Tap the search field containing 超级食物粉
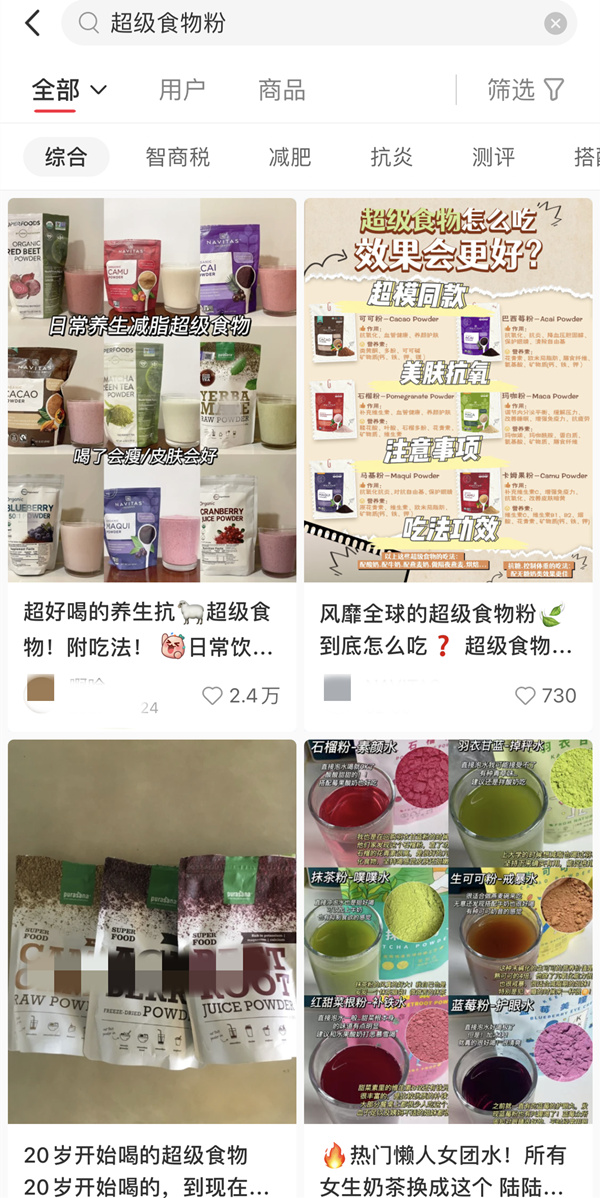Image resolution: width=600 pixels, height=1198 pixels. (320, 23)
